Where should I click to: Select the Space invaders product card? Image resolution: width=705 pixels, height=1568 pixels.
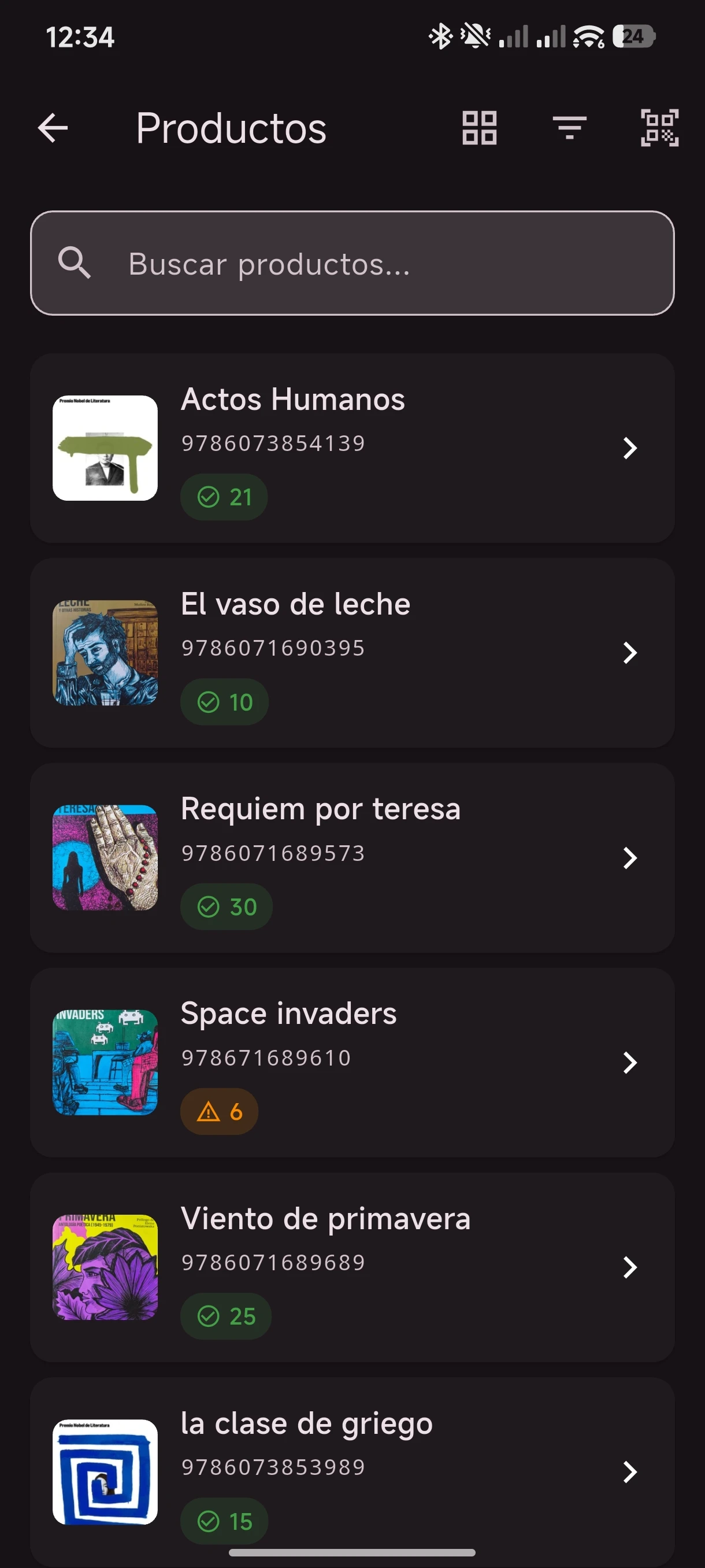tap(353, 1063)
